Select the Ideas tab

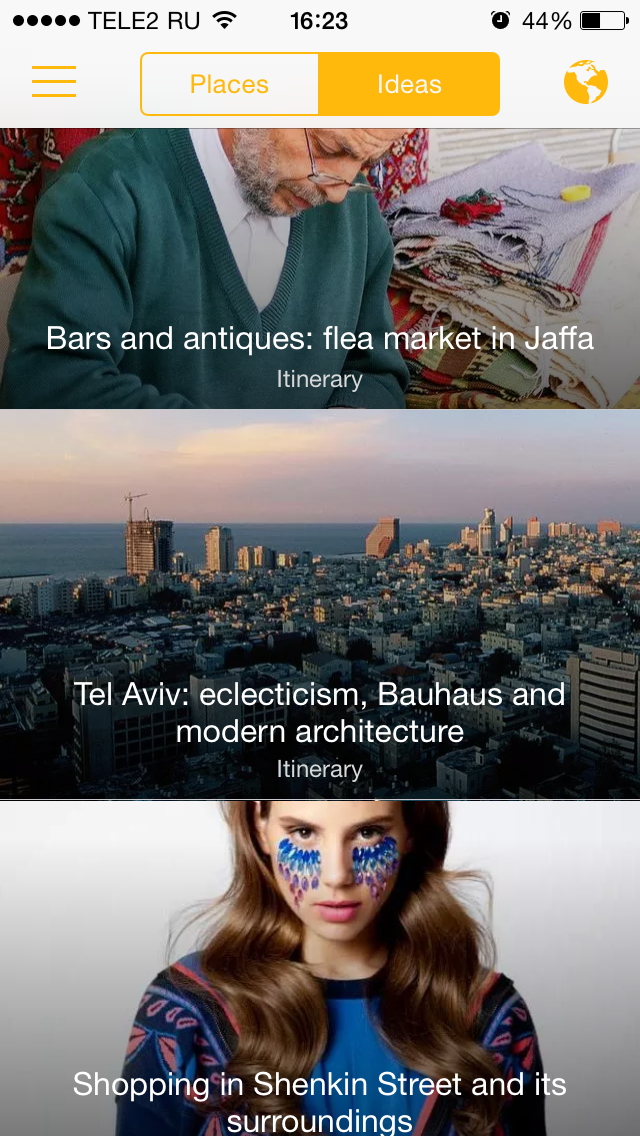408,84
